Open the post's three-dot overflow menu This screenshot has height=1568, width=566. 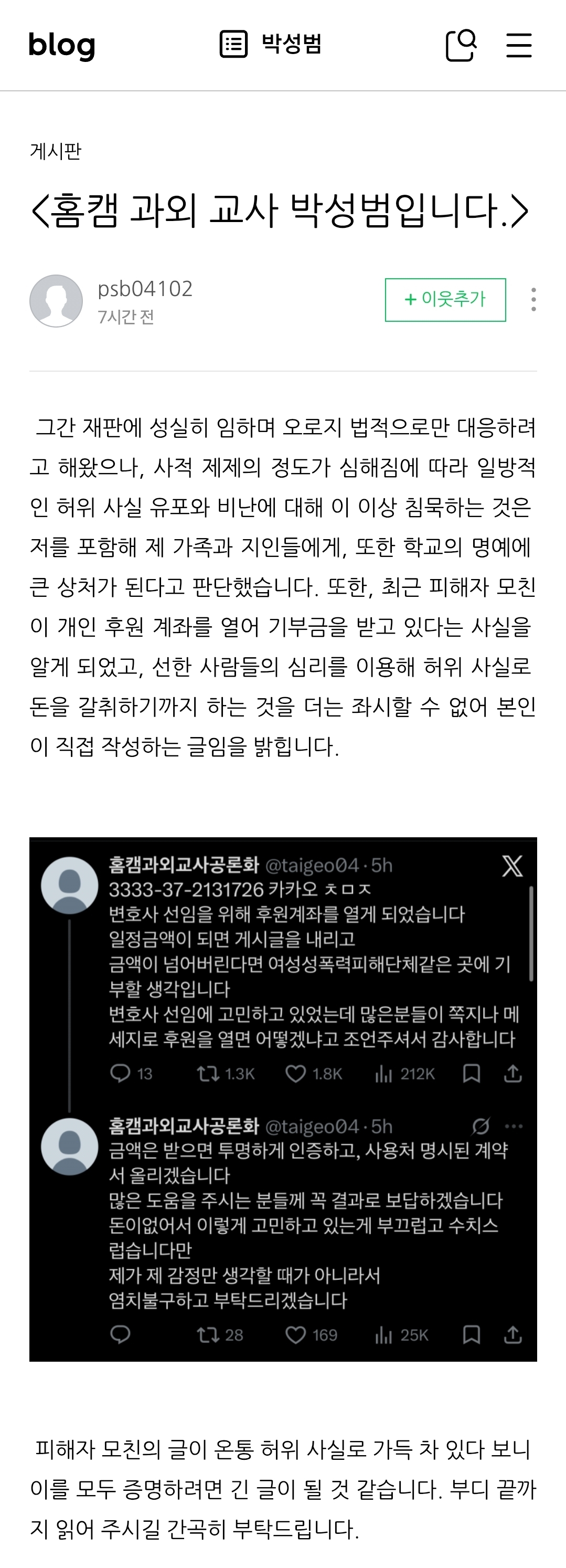click(533, 299)
